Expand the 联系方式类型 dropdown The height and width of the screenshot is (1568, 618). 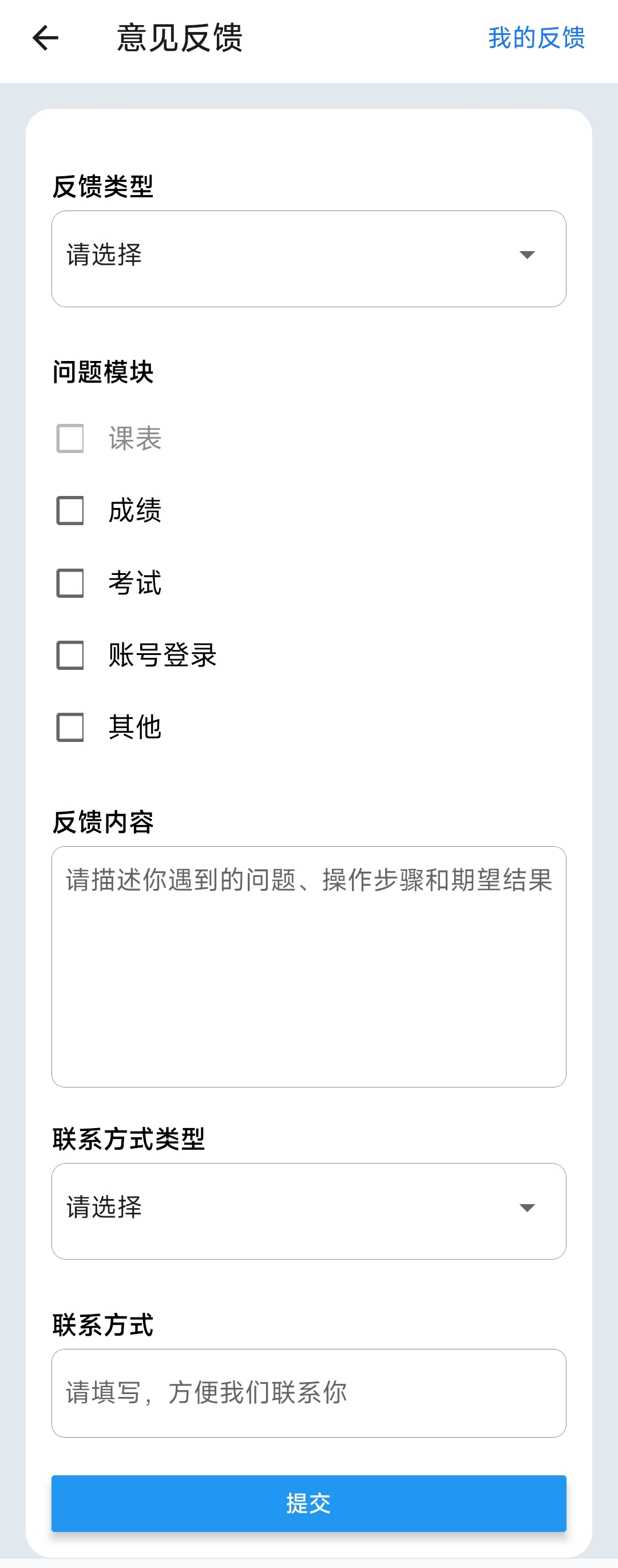(x=308, y=1210)
